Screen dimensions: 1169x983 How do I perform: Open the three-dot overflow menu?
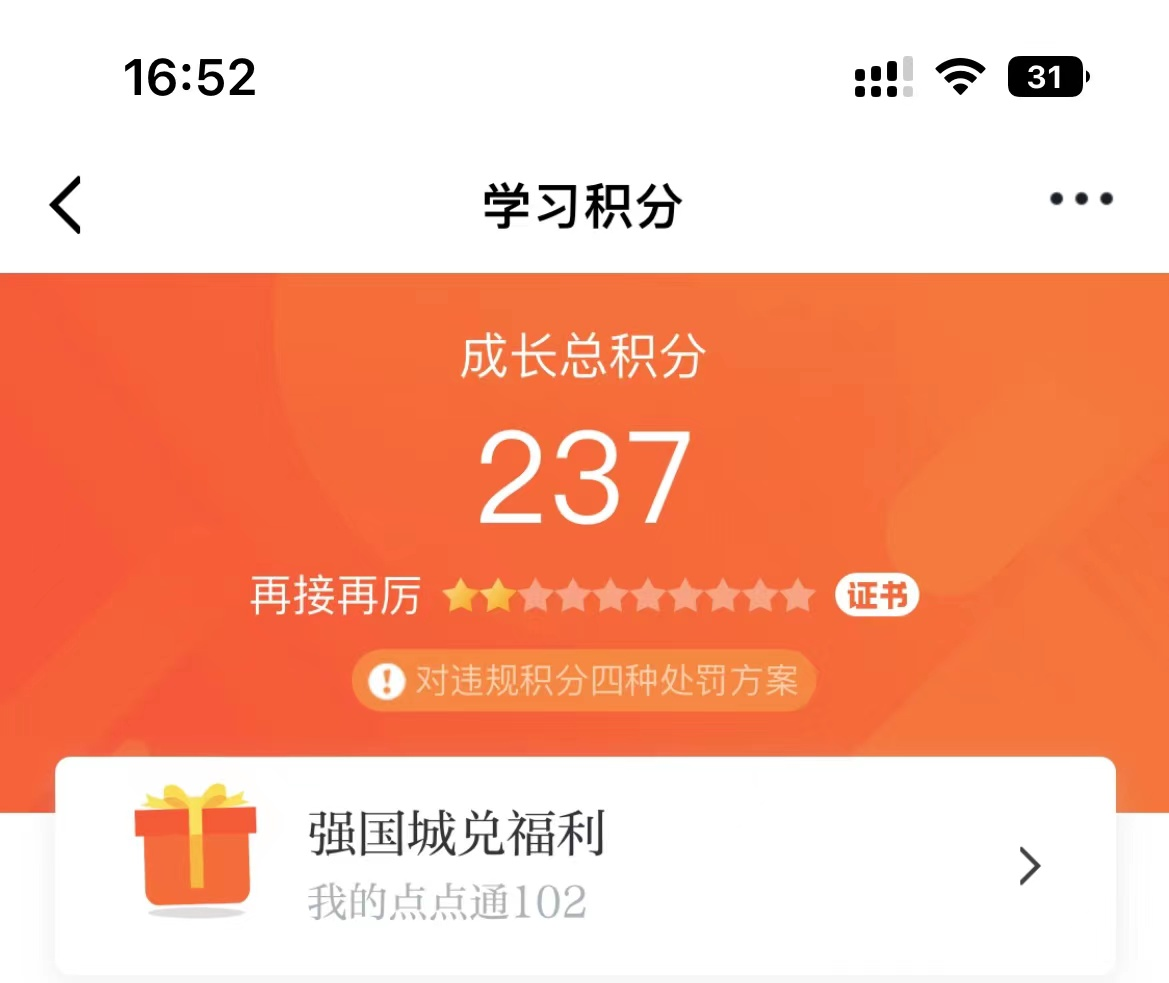point(1080,199)
